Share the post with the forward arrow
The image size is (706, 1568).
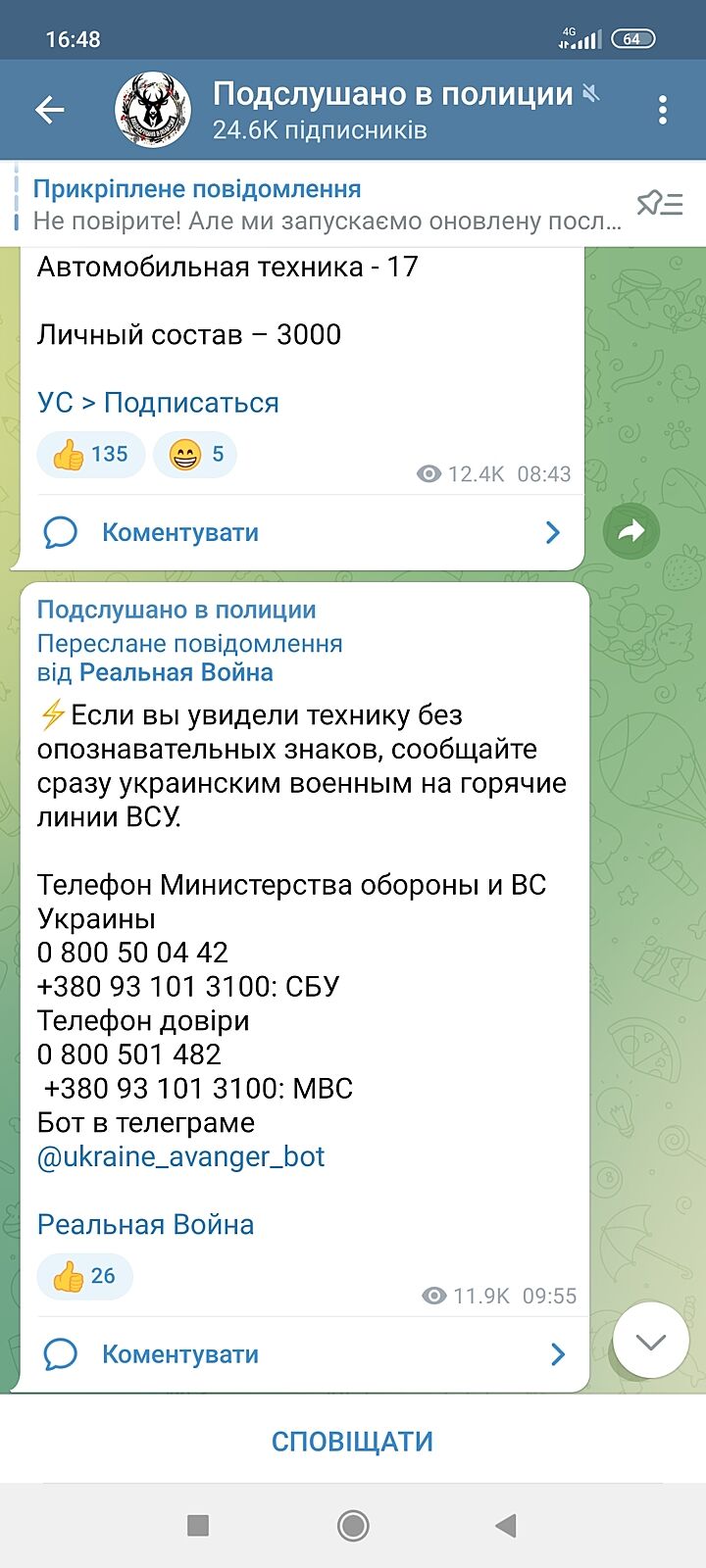[x=630, y=531]
